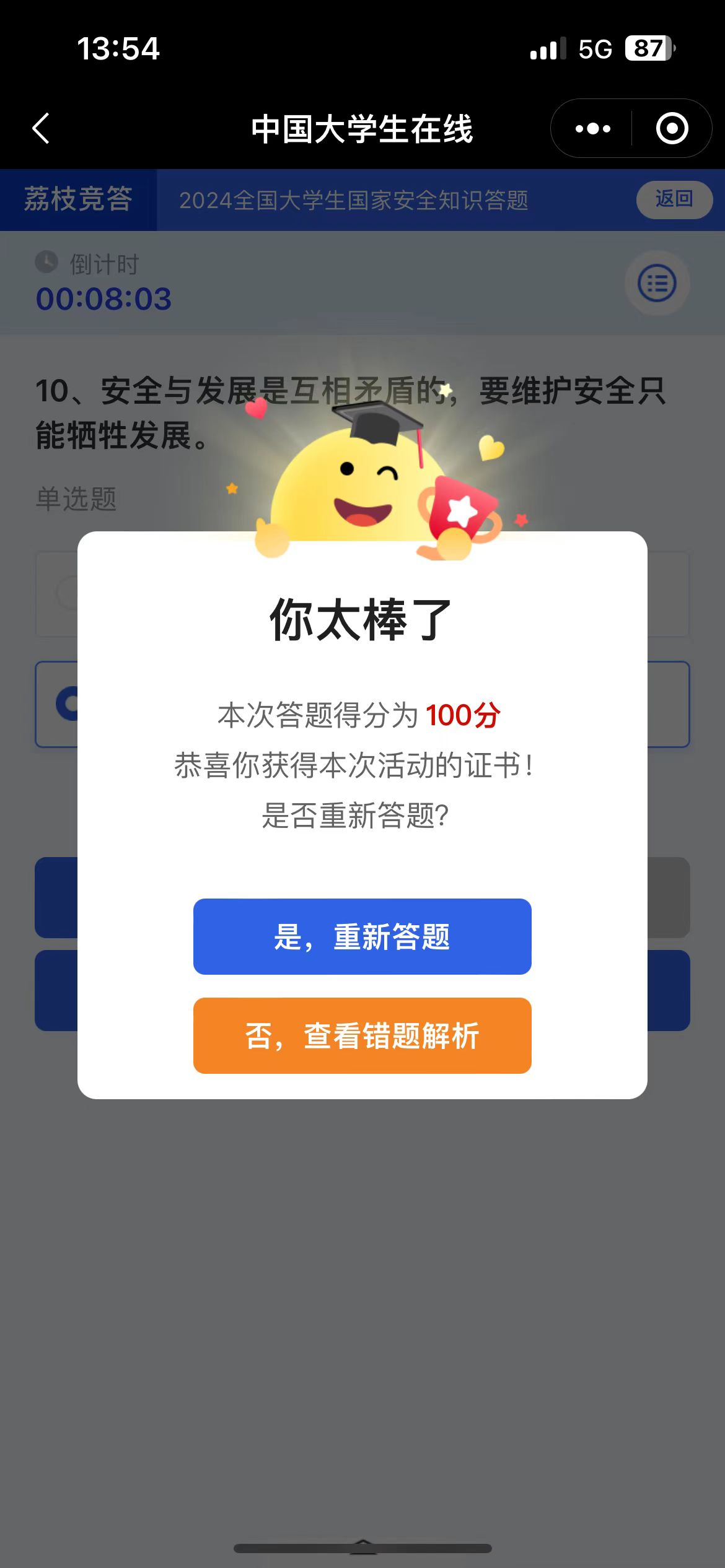725x1568 pixels.
Task: Tap the 返回 button in header
Action: [674, 199]
